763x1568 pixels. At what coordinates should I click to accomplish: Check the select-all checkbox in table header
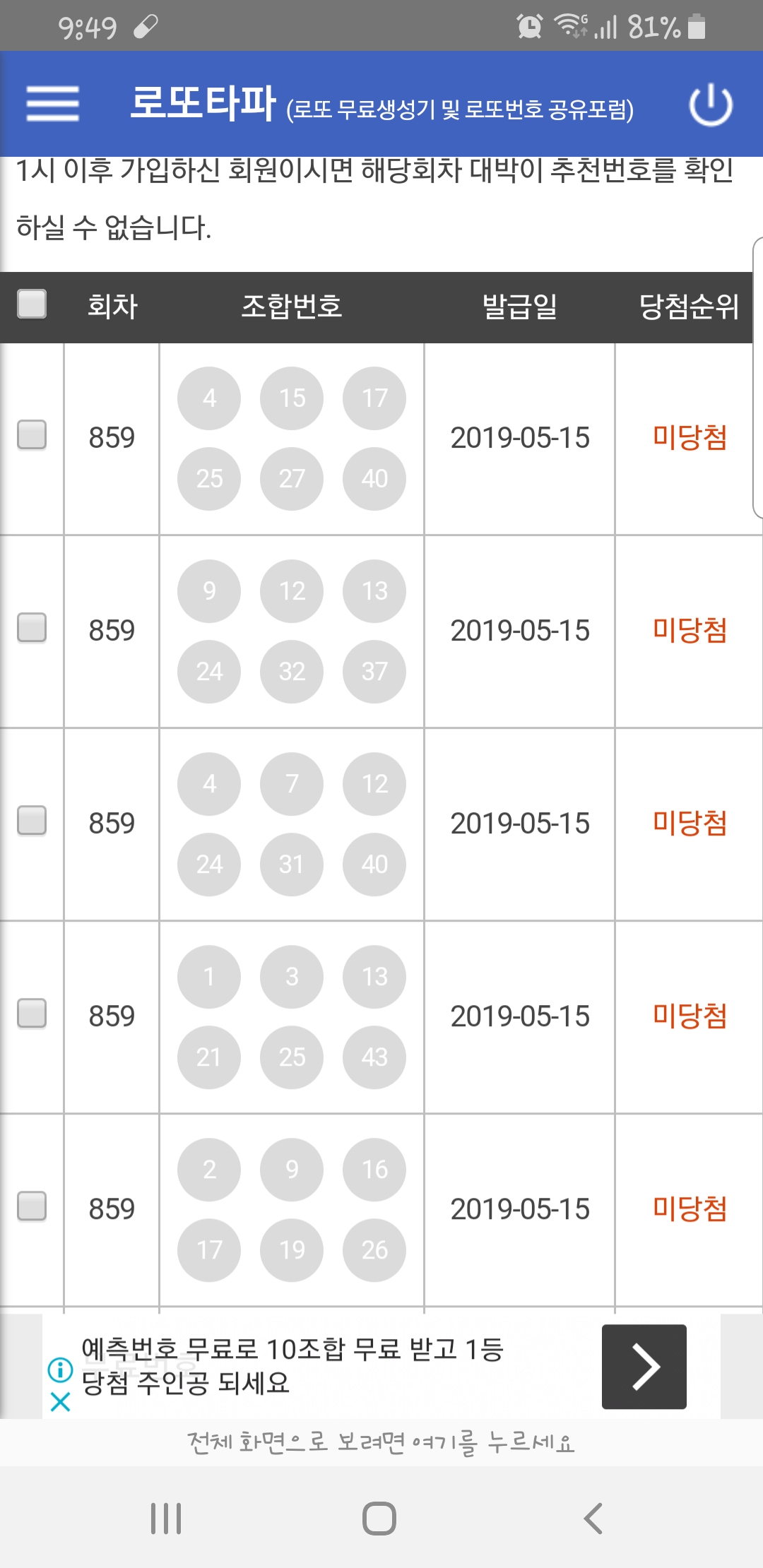32,304
